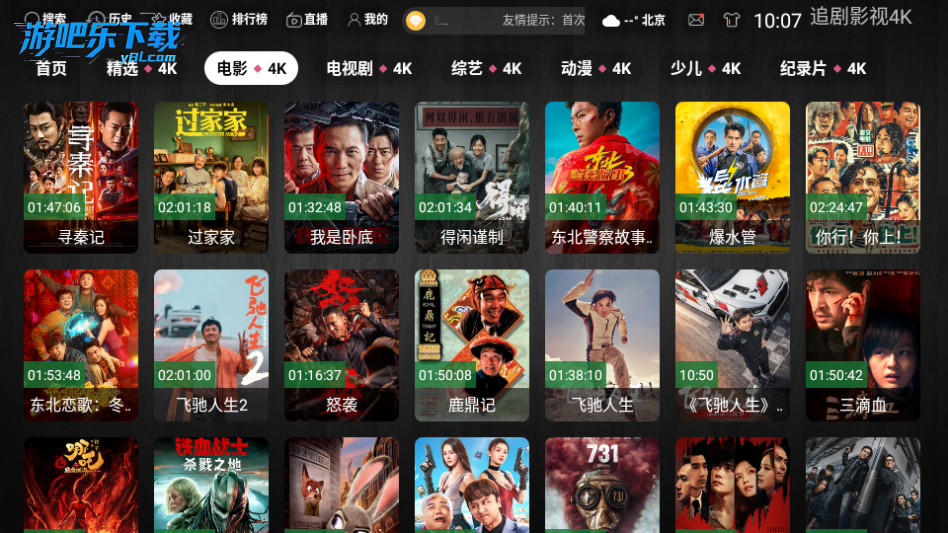This screenshot has height=533, width=948.
Task: Open the movie 三滴血
Action: click(x=862, y=343)
